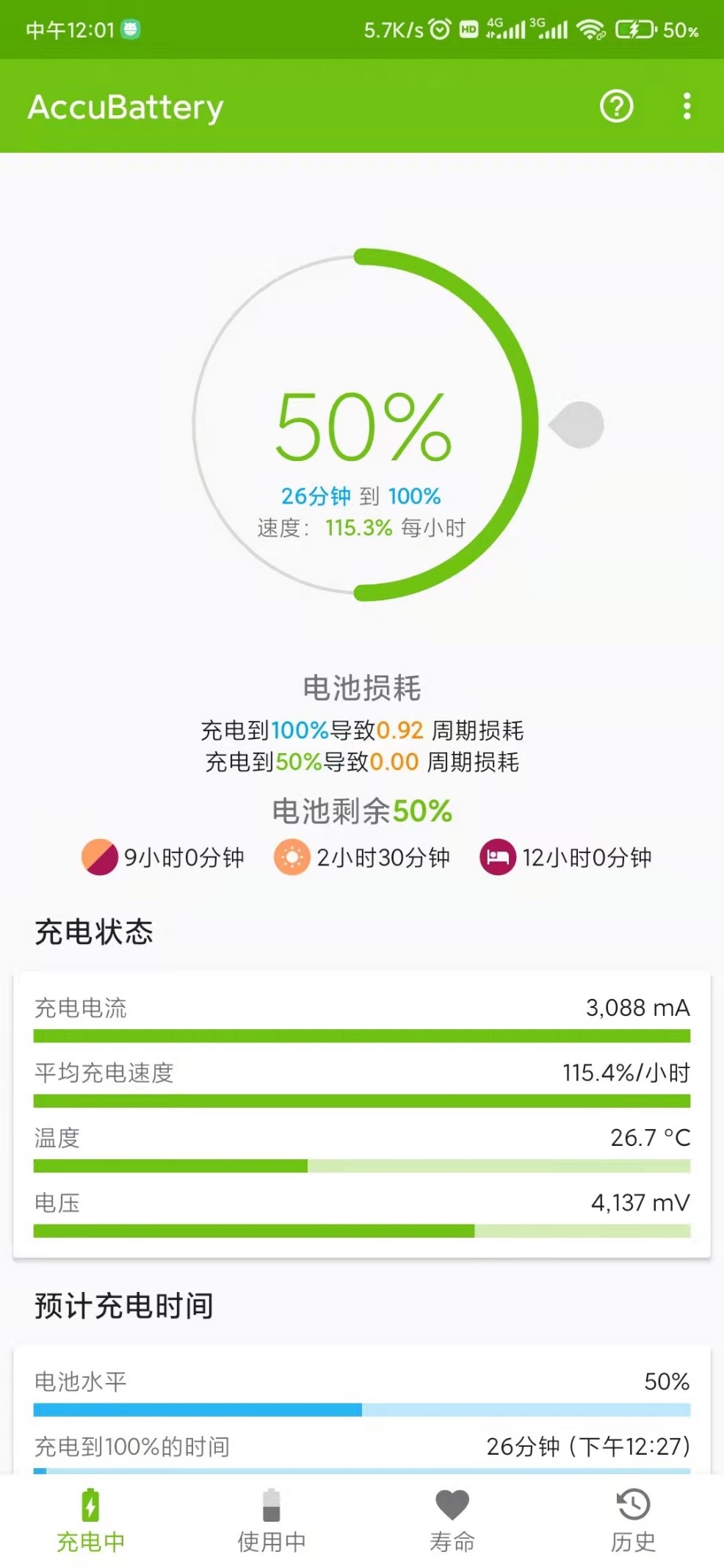
Task: Switch to the 寿命 tab
Action: pyautogui.click(x=452, y=1520)
